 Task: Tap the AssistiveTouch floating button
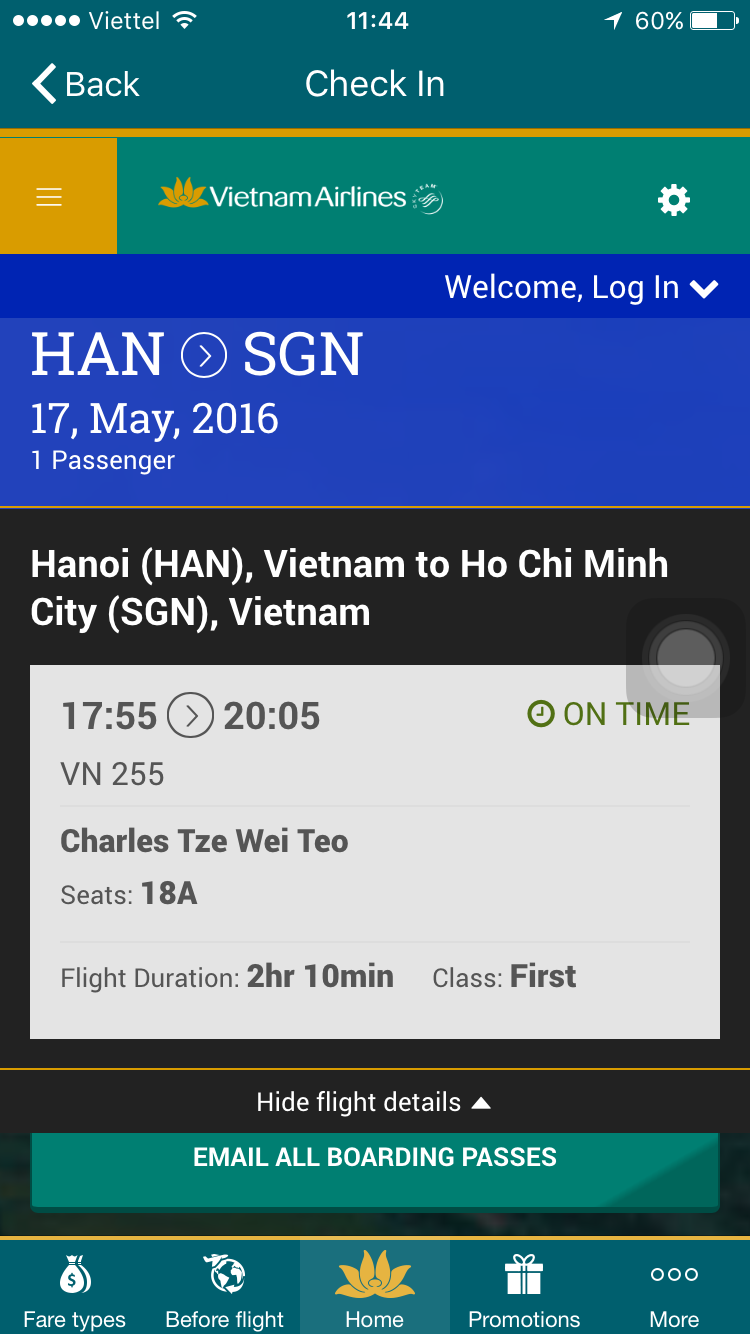[686, 658]
